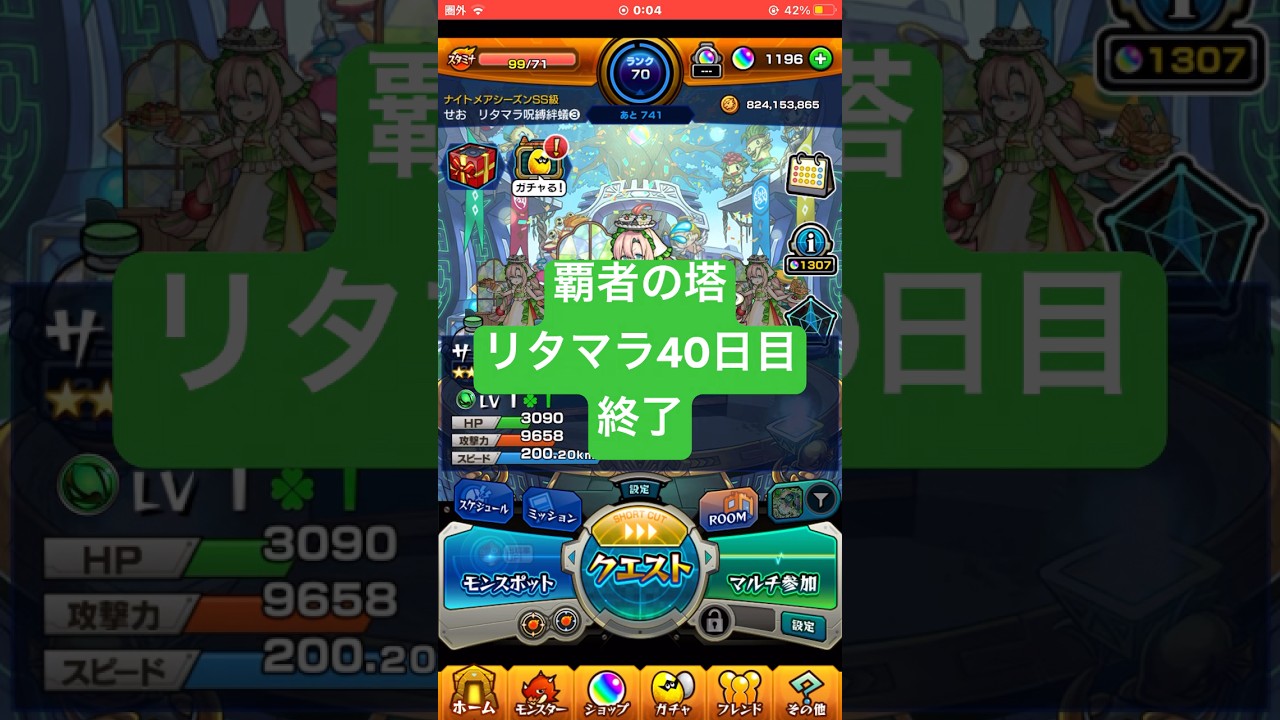Image resolution: width=1280 pixels, height=720 pixels.
Task: Start the クエスト button
Action: click(640, 567)
